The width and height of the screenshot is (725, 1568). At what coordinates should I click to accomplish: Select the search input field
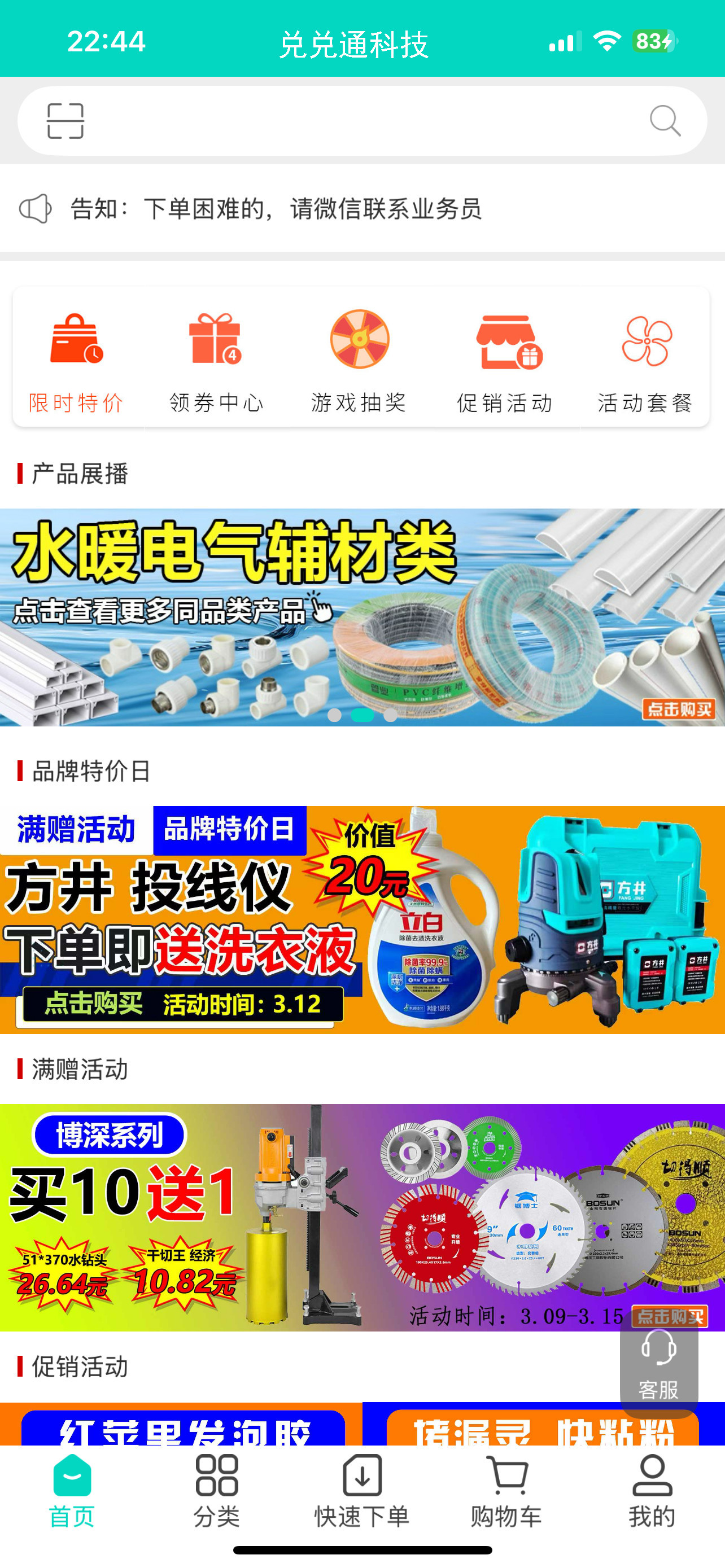pos(365,121)
